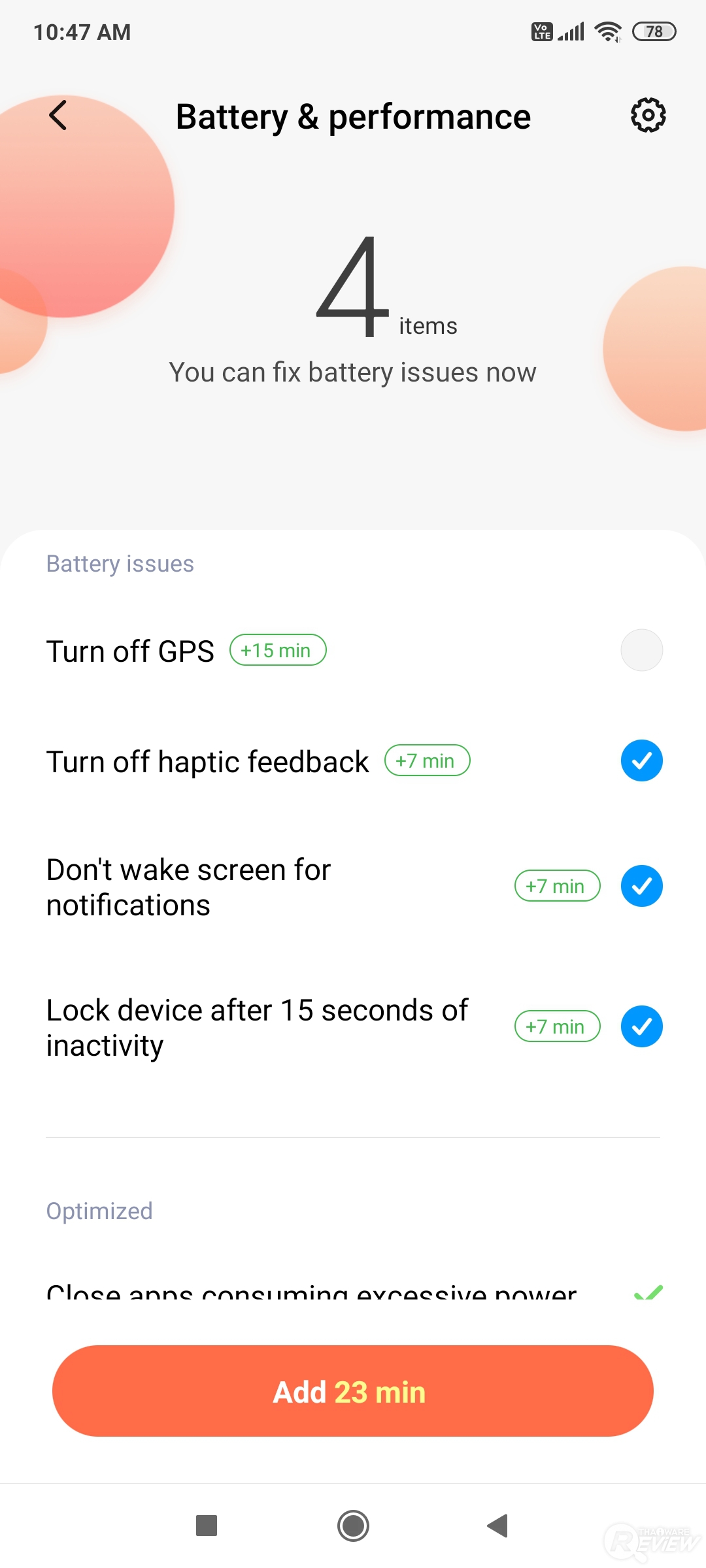
Task: Deselect Don't wake screen for notifications
Action: click(641, 886)
